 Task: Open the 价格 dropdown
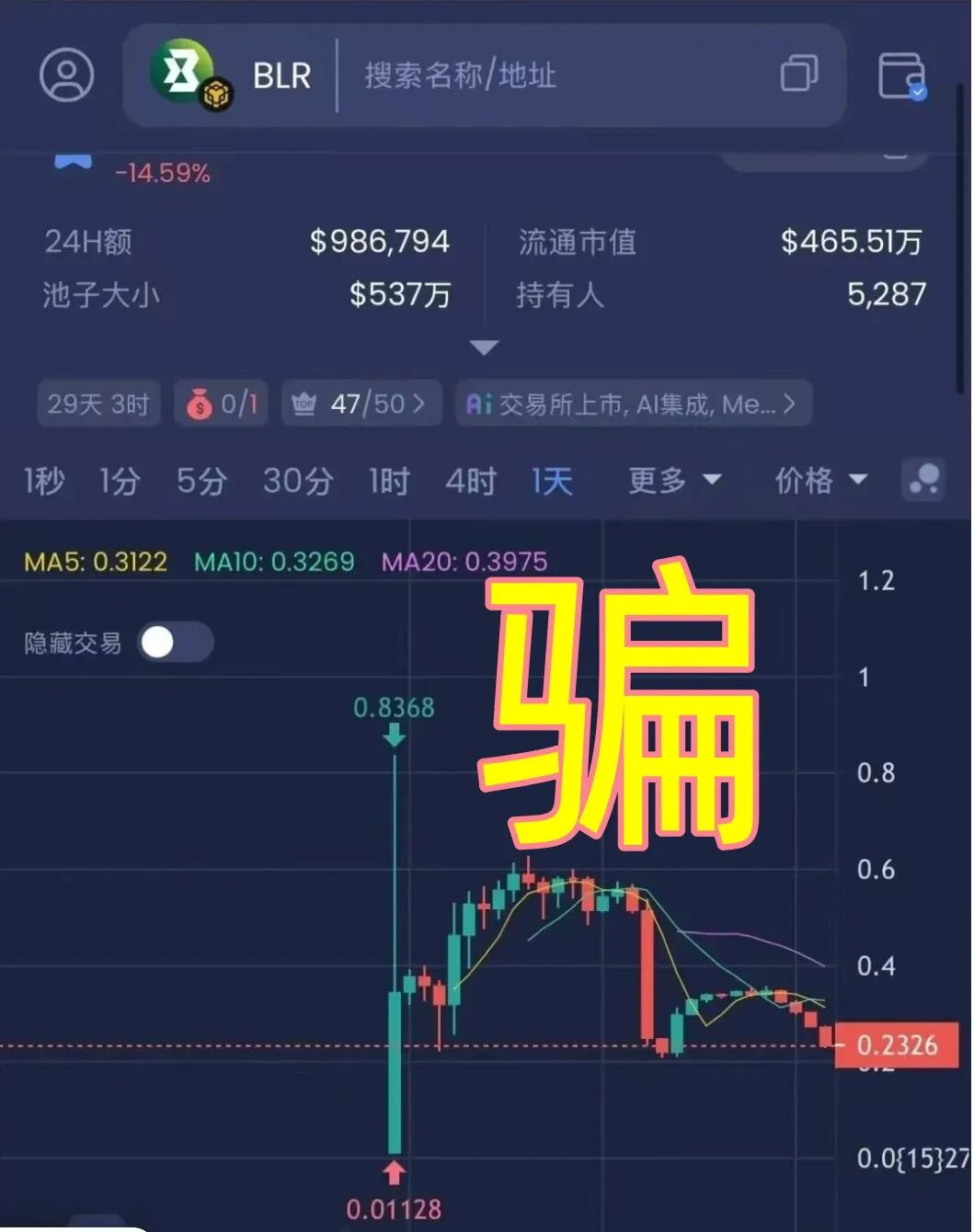coord(820,480)
